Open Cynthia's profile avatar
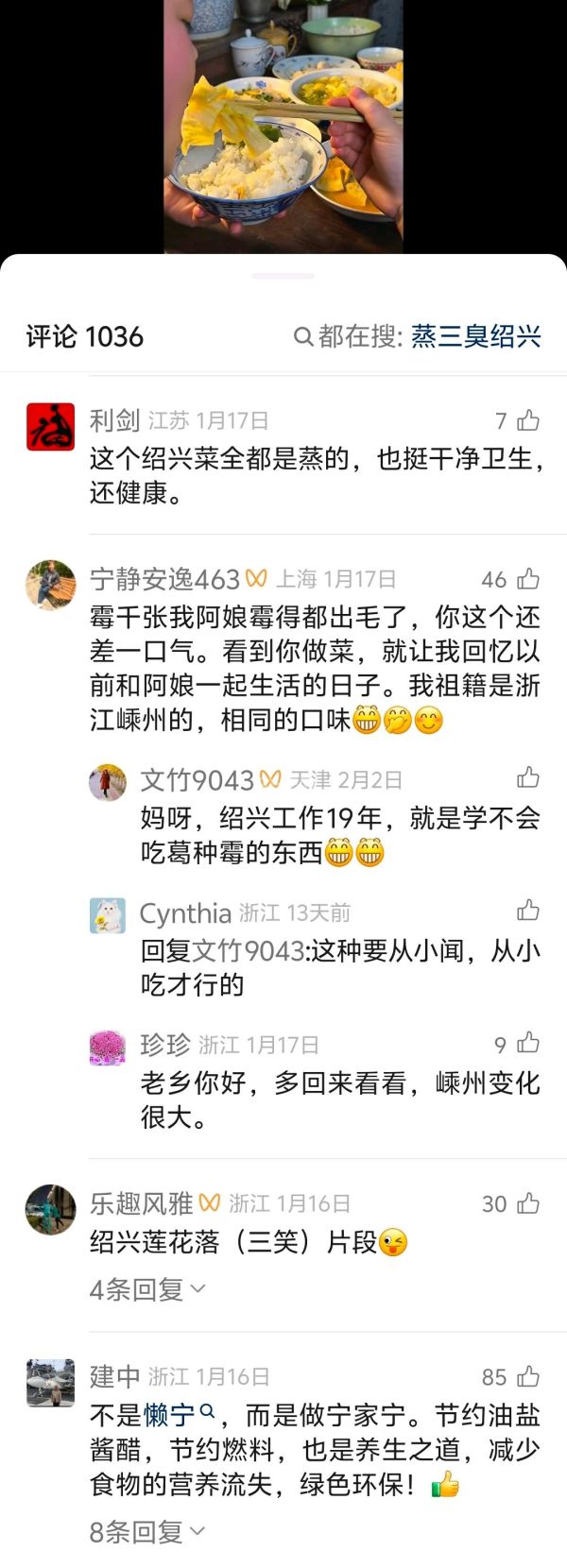The width and height of the screenshot is (567, 1568). [108, 915]
